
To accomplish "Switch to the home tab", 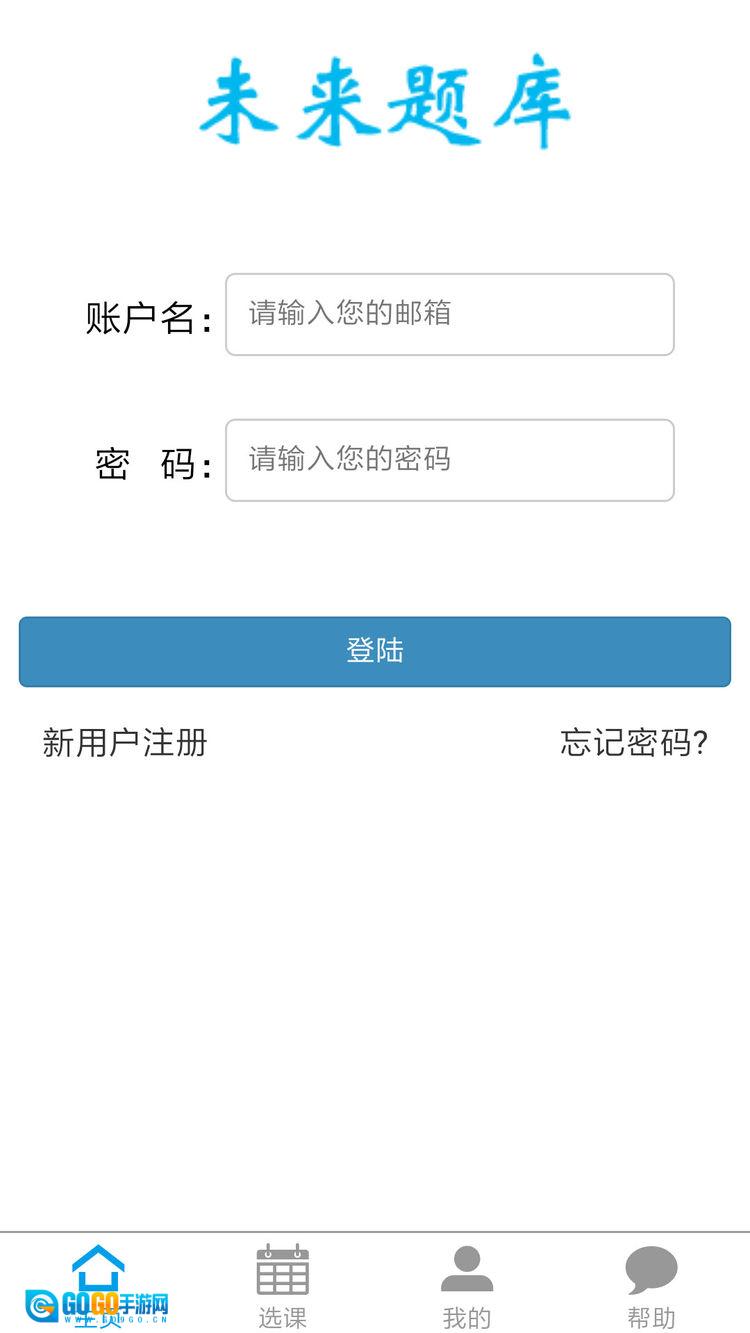I will click(98, 1283).
